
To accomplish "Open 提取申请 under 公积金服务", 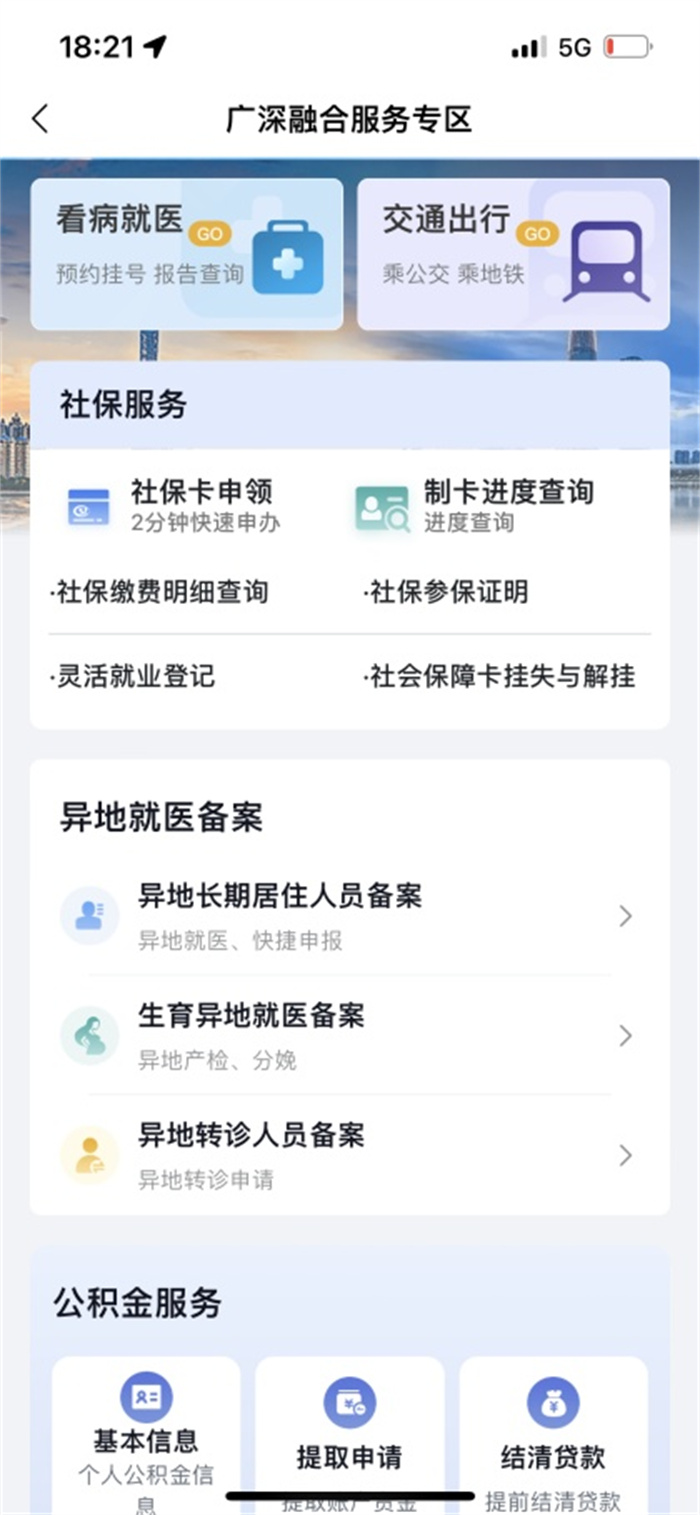I will click(349, 1436).
